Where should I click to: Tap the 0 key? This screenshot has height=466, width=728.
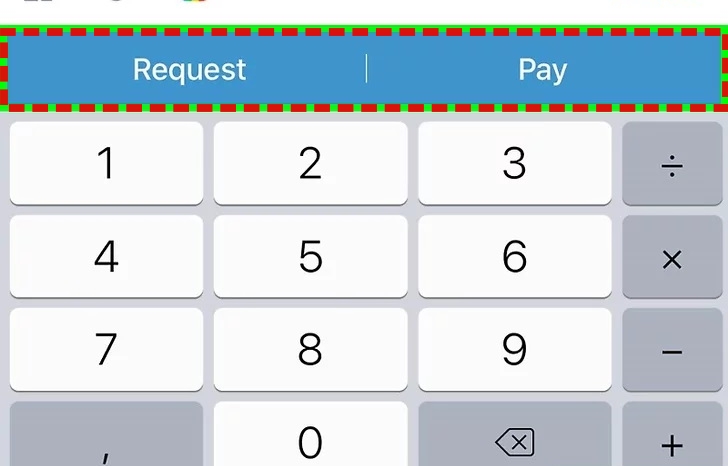(x=310, y=438)
